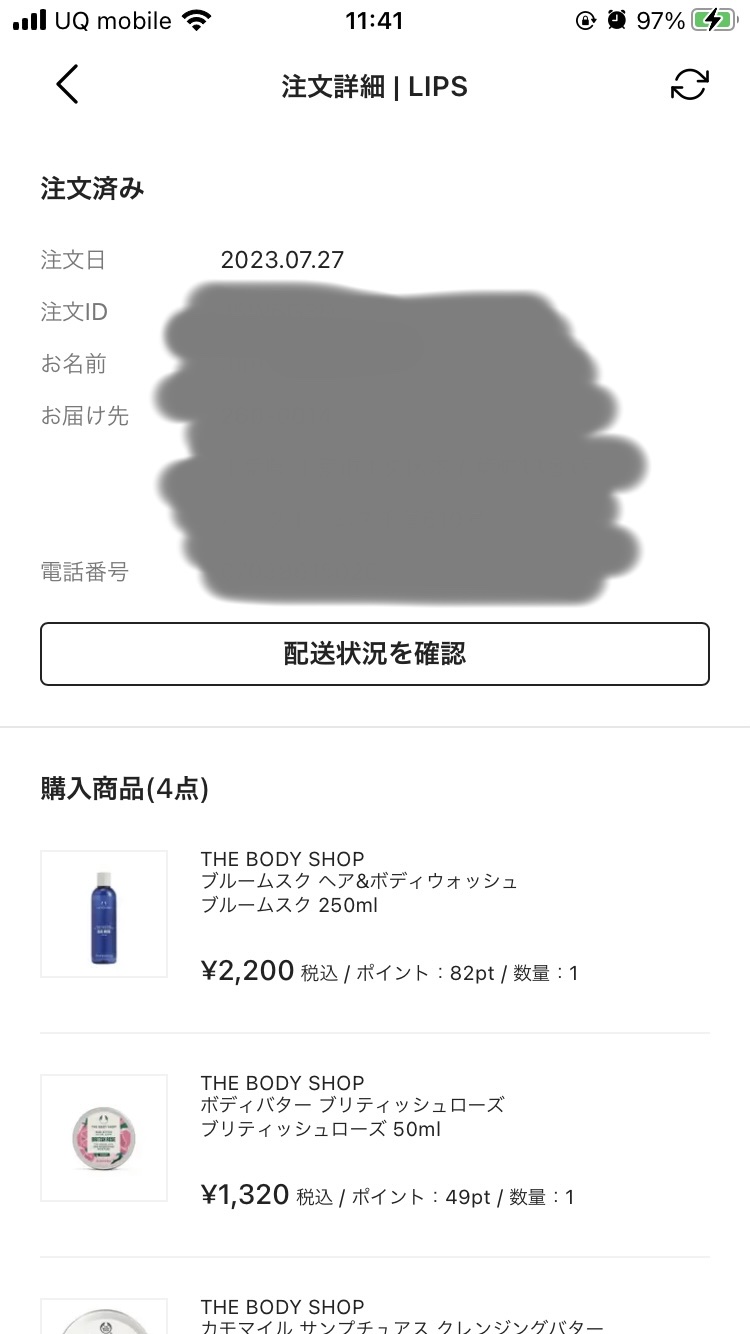
Task: Tap the refresh icon to reload order details
Action: click(689, 87)
